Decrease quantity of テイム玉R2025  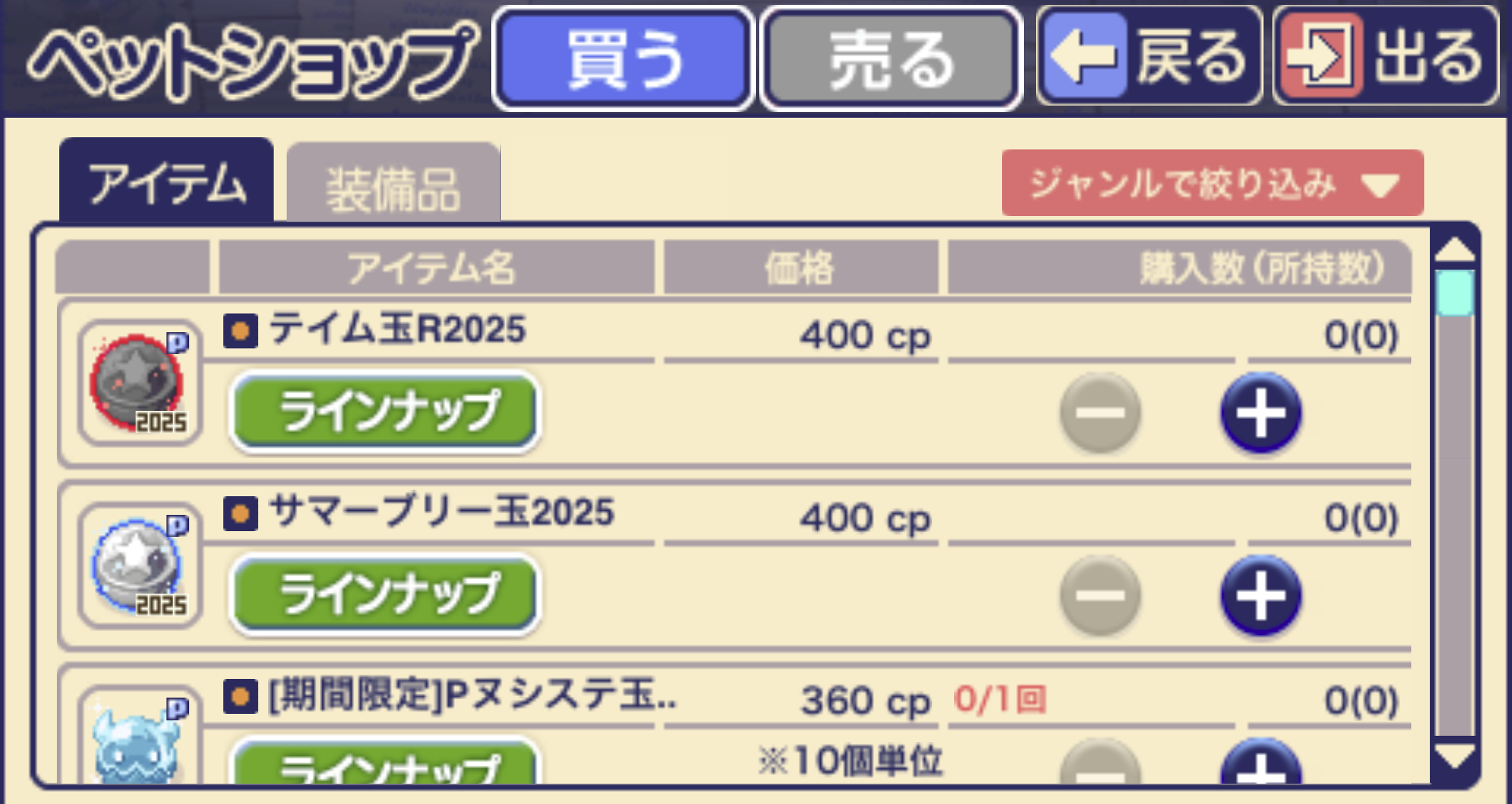click(x=1099, y=413)
